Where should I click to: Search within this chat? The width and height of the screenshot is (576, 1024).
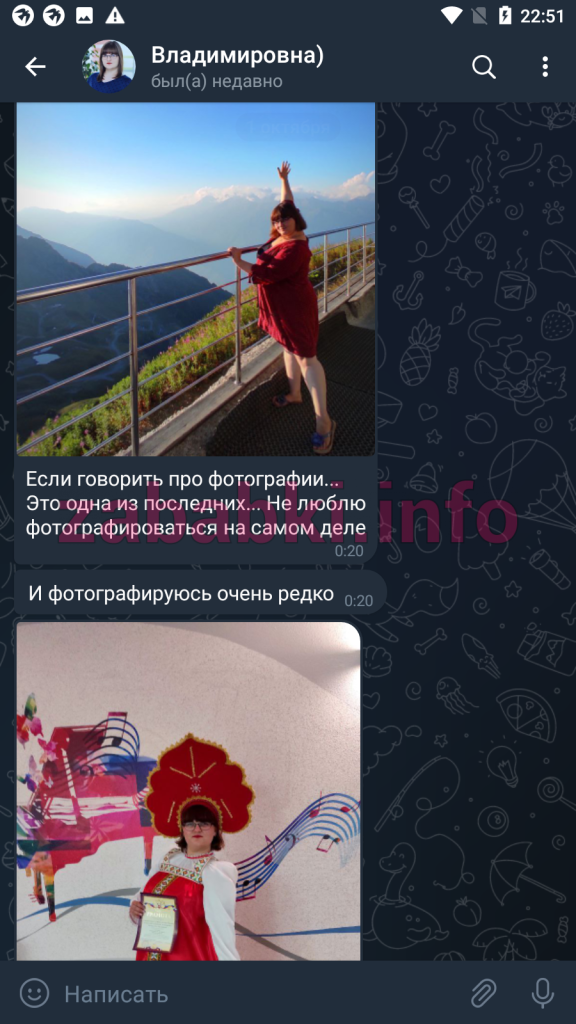pyautogui.click(x=483, y=67)
